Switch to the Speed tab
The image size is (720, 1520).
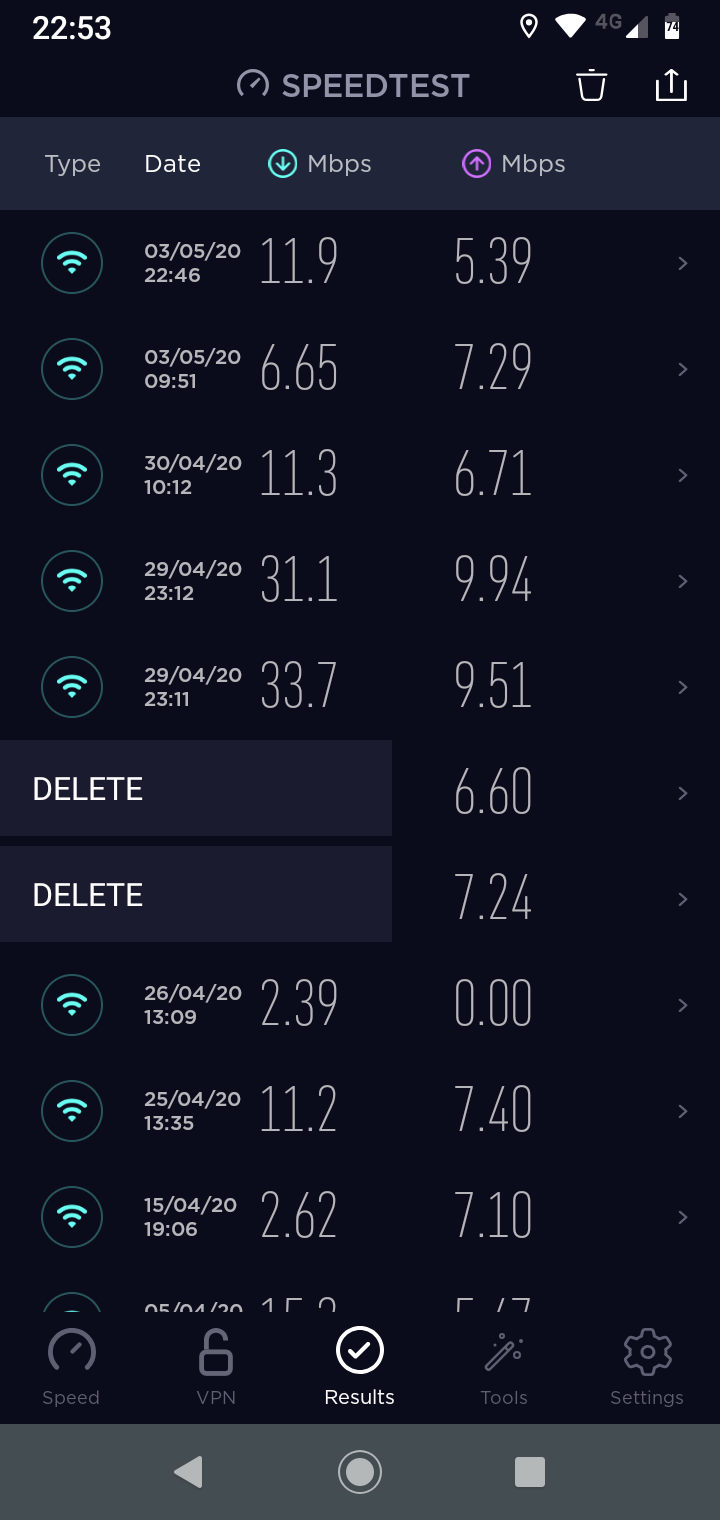71,1368
